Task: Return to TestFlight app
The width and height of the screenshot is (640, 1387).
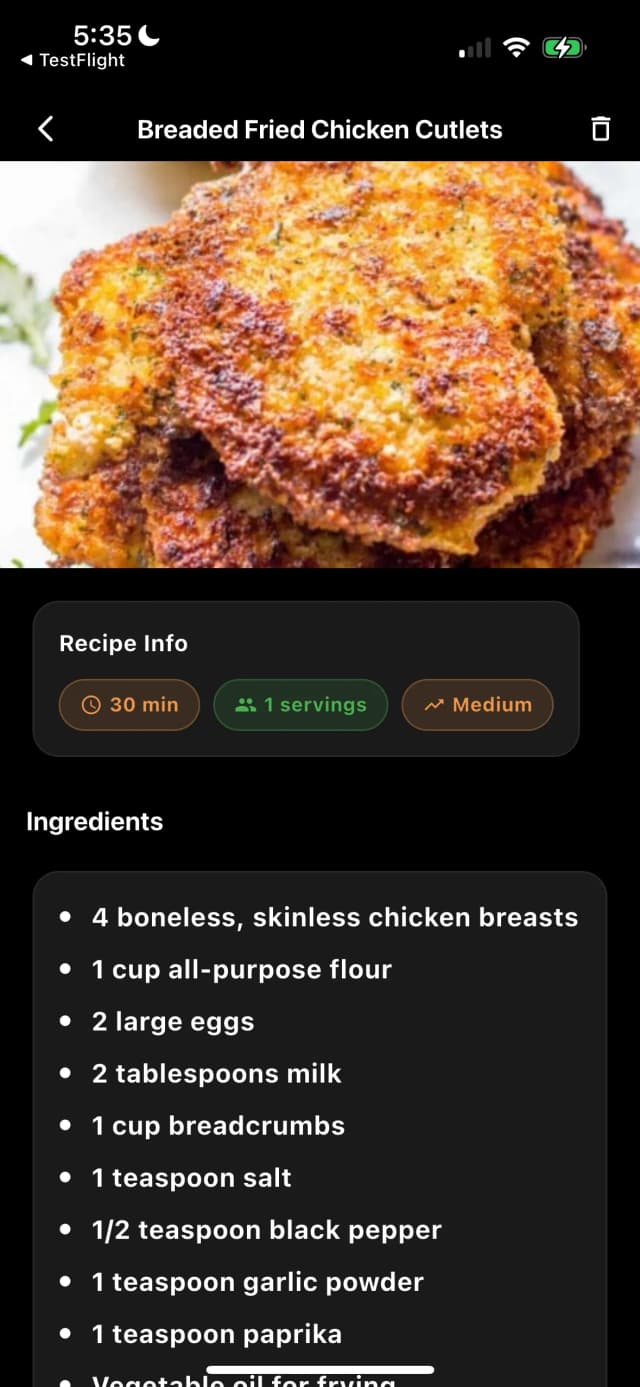Action: coord(72,60)
